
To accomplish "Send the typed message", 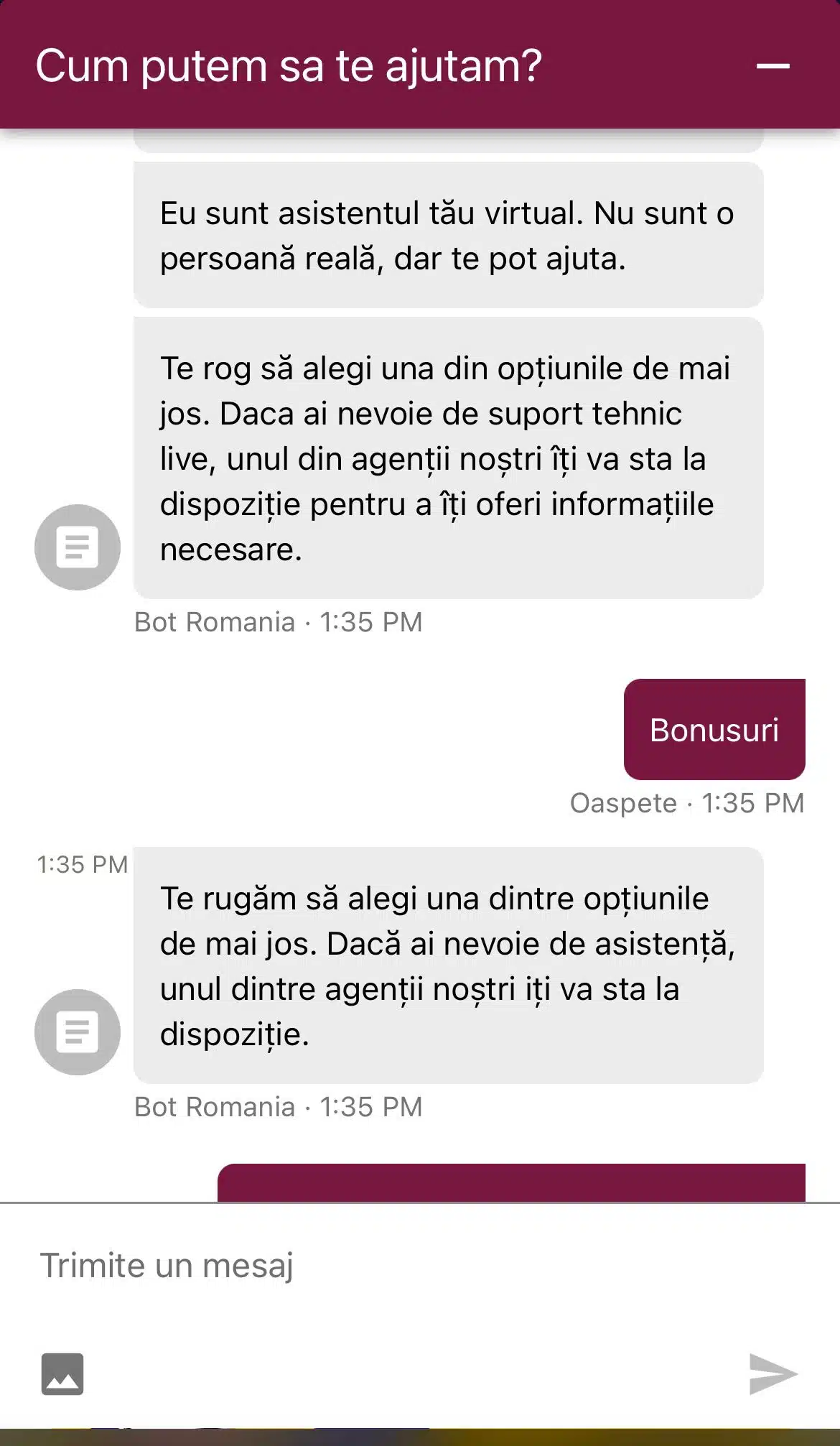I will pyautogui.click(x=773, y=1373).
